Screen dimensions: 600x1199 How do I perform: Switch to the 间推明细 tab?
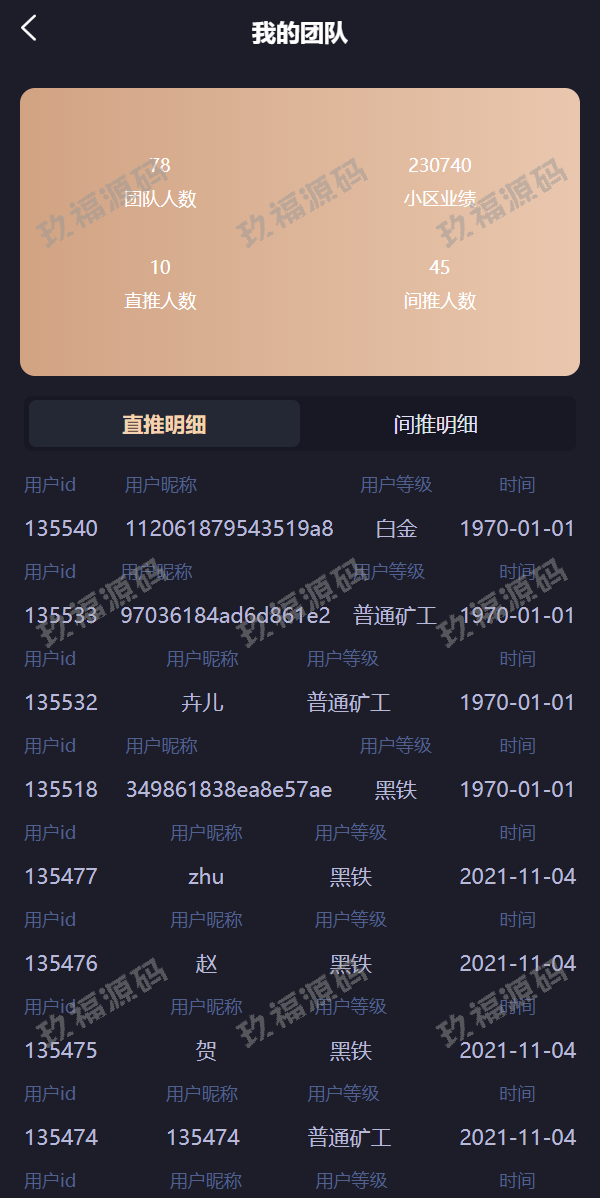click(x=436, y=424)
